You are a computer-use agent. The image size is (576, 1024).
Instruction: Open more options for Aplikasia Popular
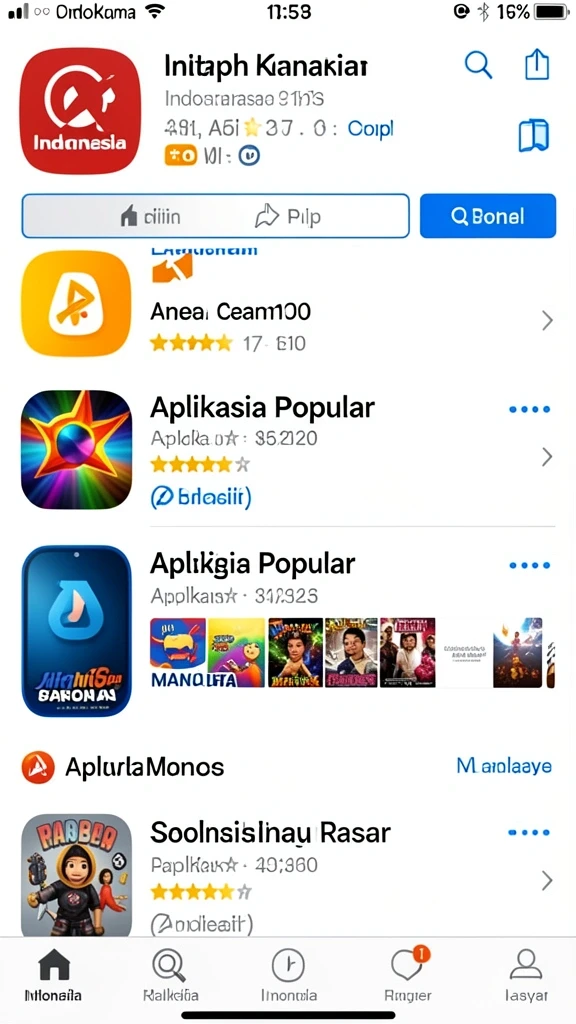[530, 409]
